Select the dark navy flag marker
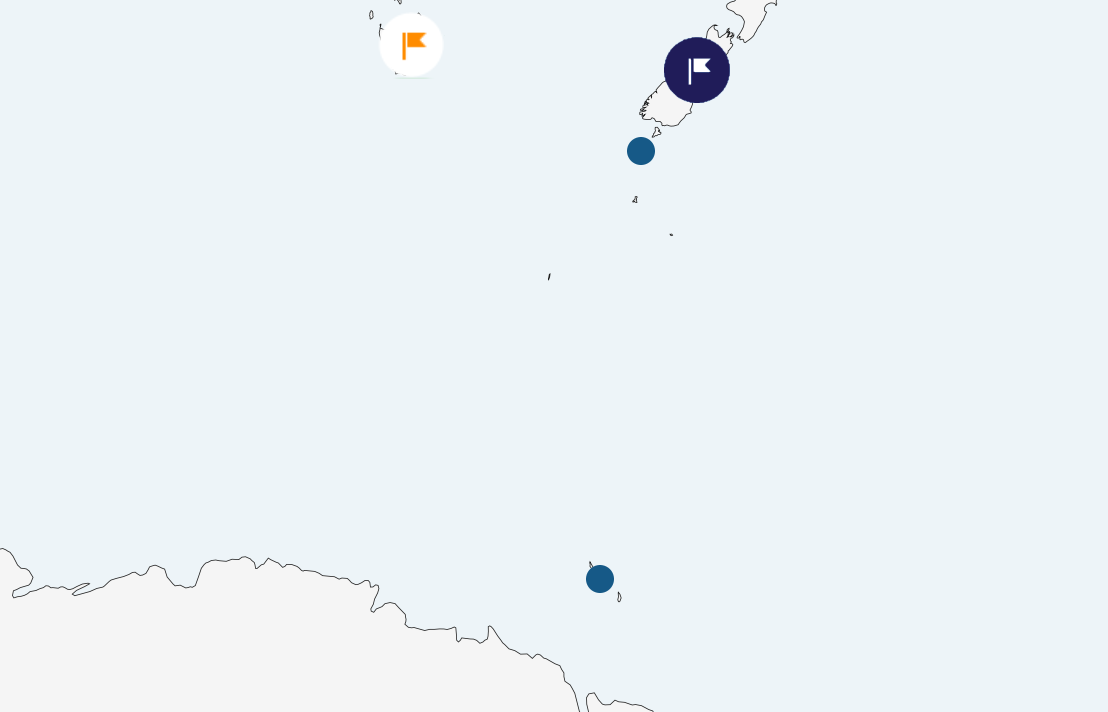1108x712 pixels. pos(697,70)
